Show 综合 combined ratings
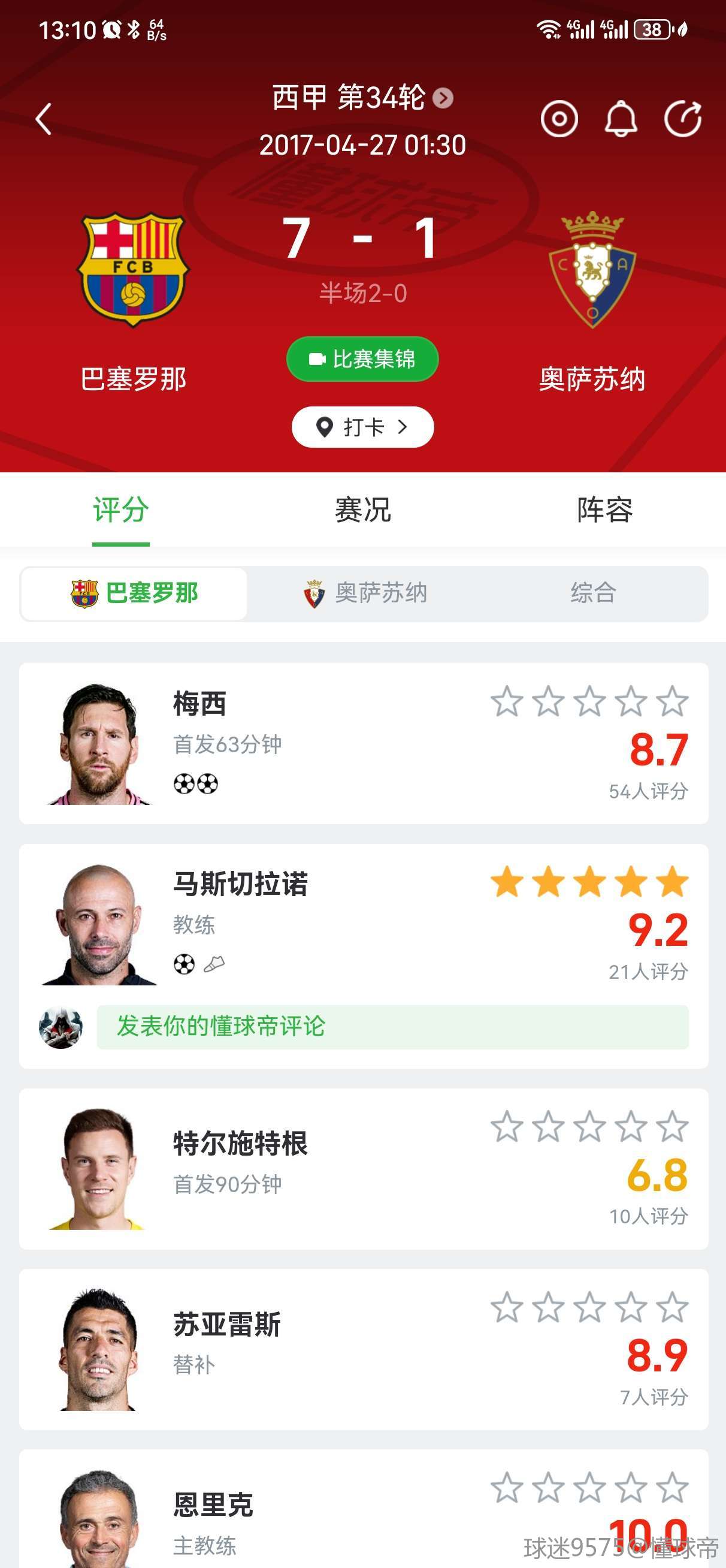Image resolution: width=726 pixels, height=1568 pixels. pos(593,593)
